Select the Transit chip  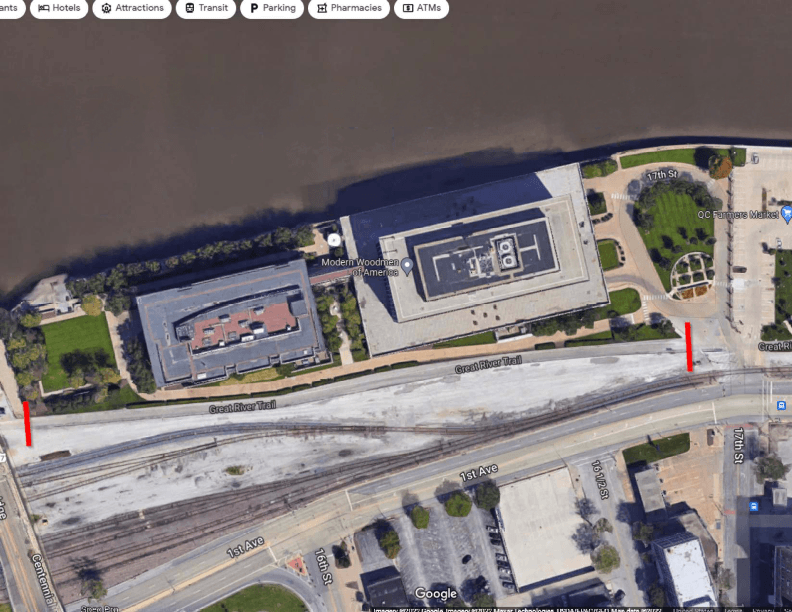(x=206, y=8)
